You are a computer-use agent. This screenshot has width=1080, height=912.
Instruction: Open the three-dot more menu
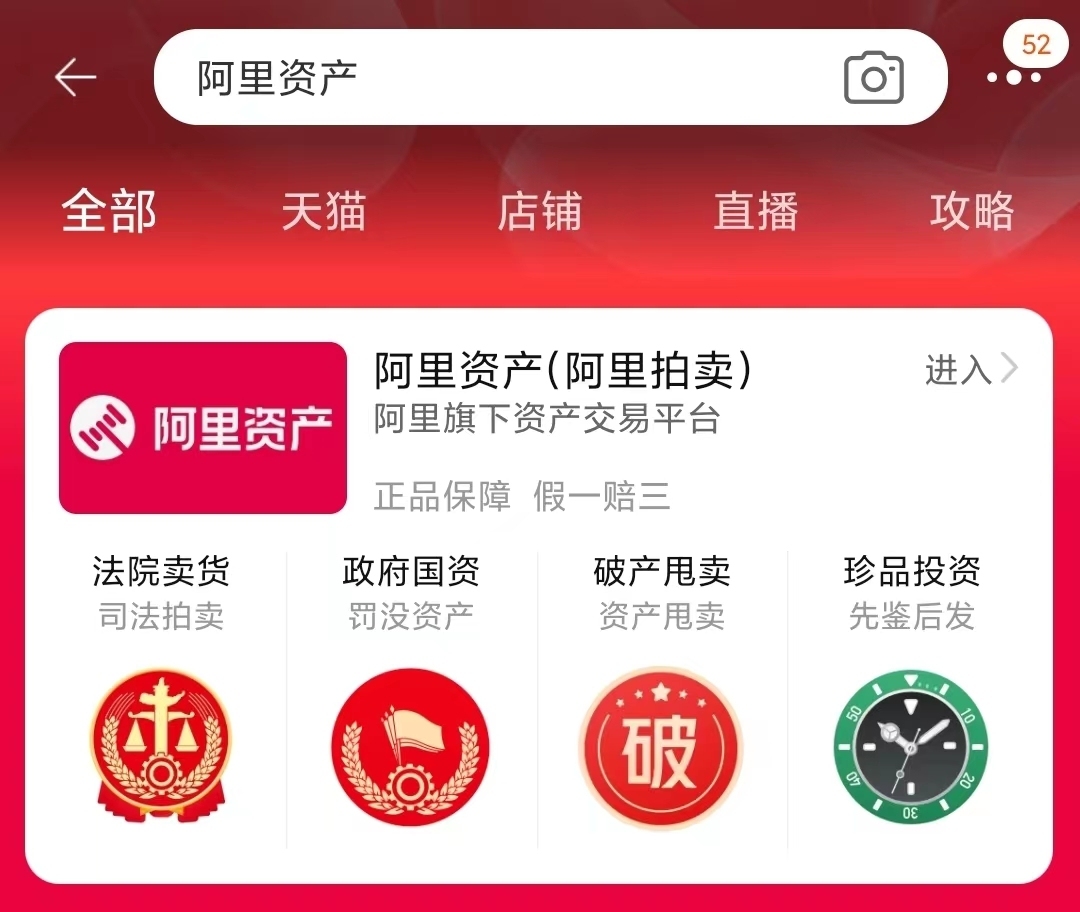(1013, 77)
